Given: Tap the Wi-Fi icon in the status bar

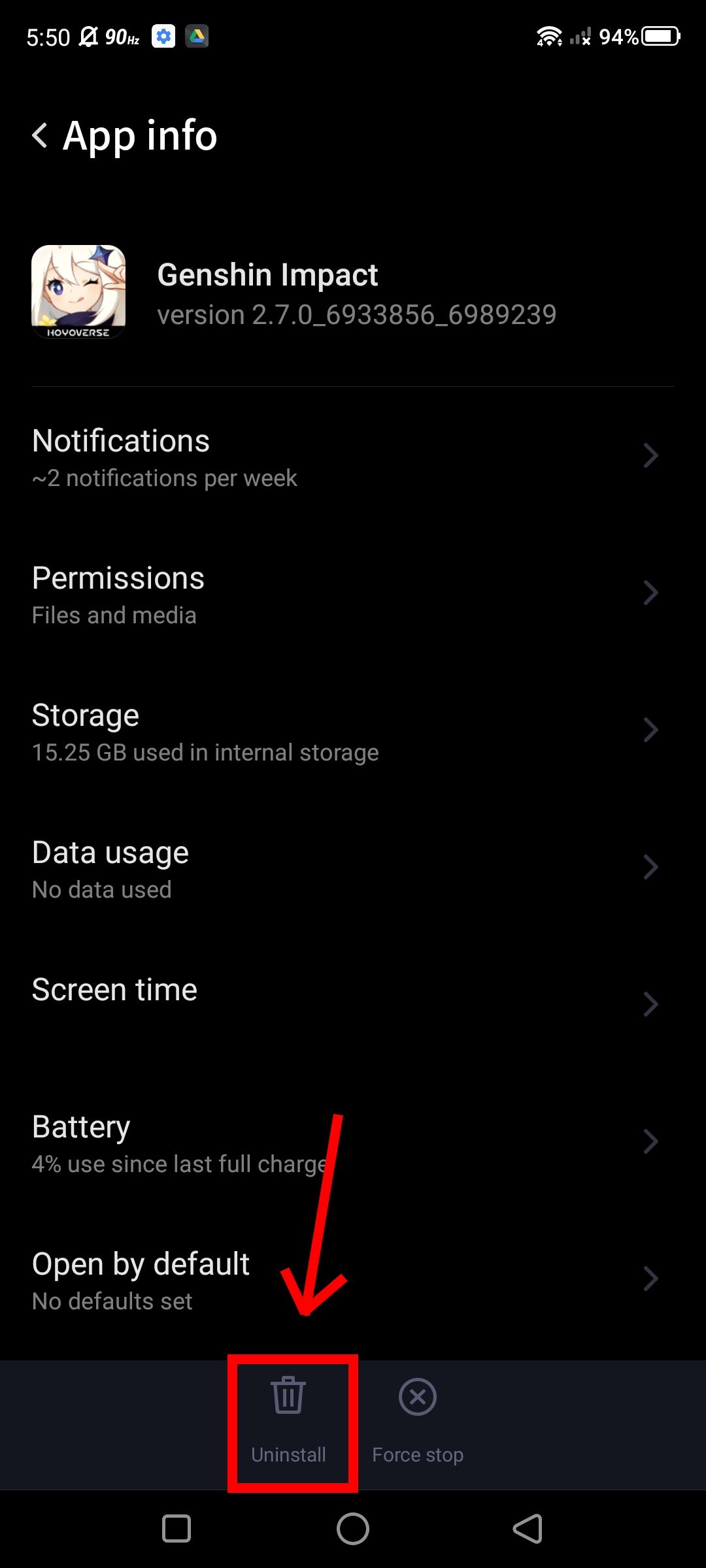Looking at the screenshot, I should [549, 37].
